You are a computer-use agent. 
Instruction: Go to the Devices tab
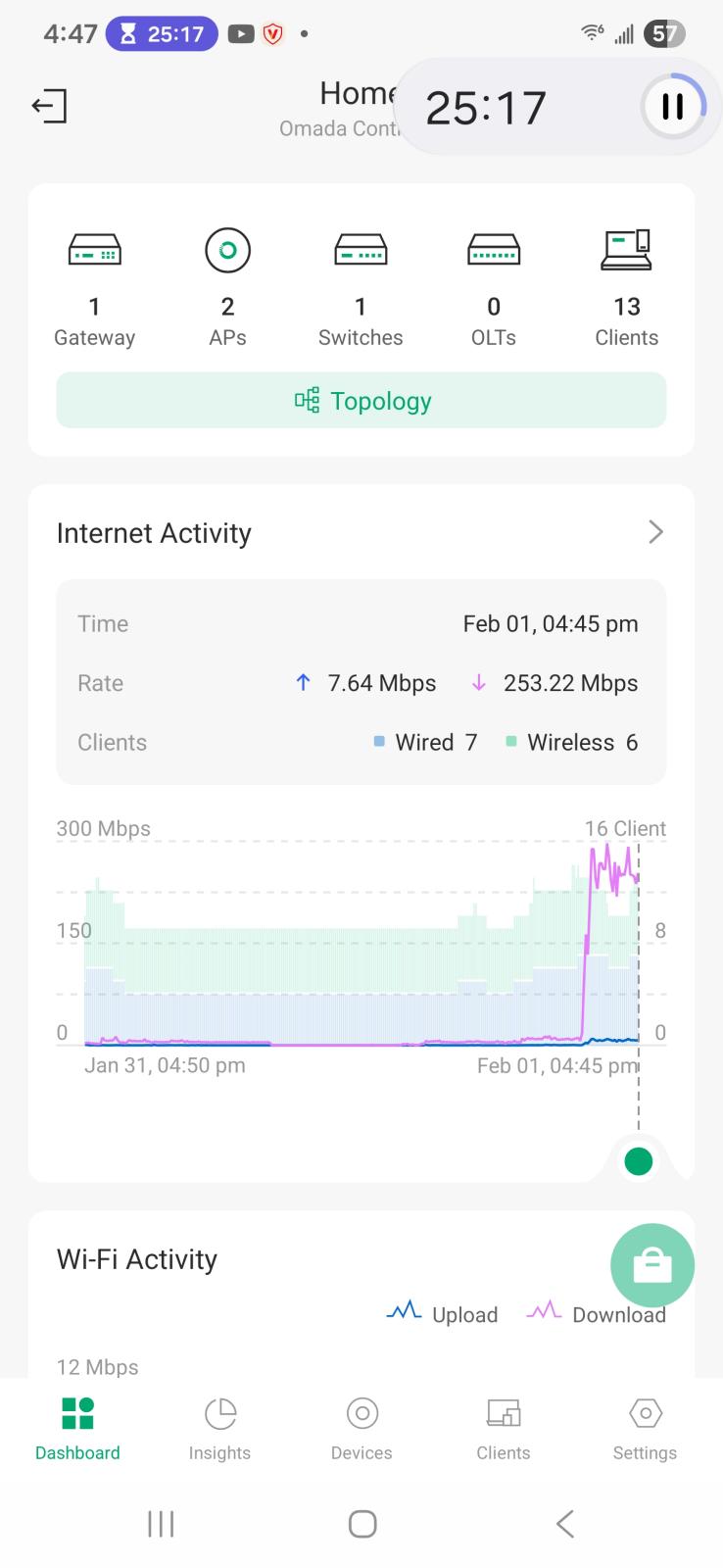point(361,1429)
